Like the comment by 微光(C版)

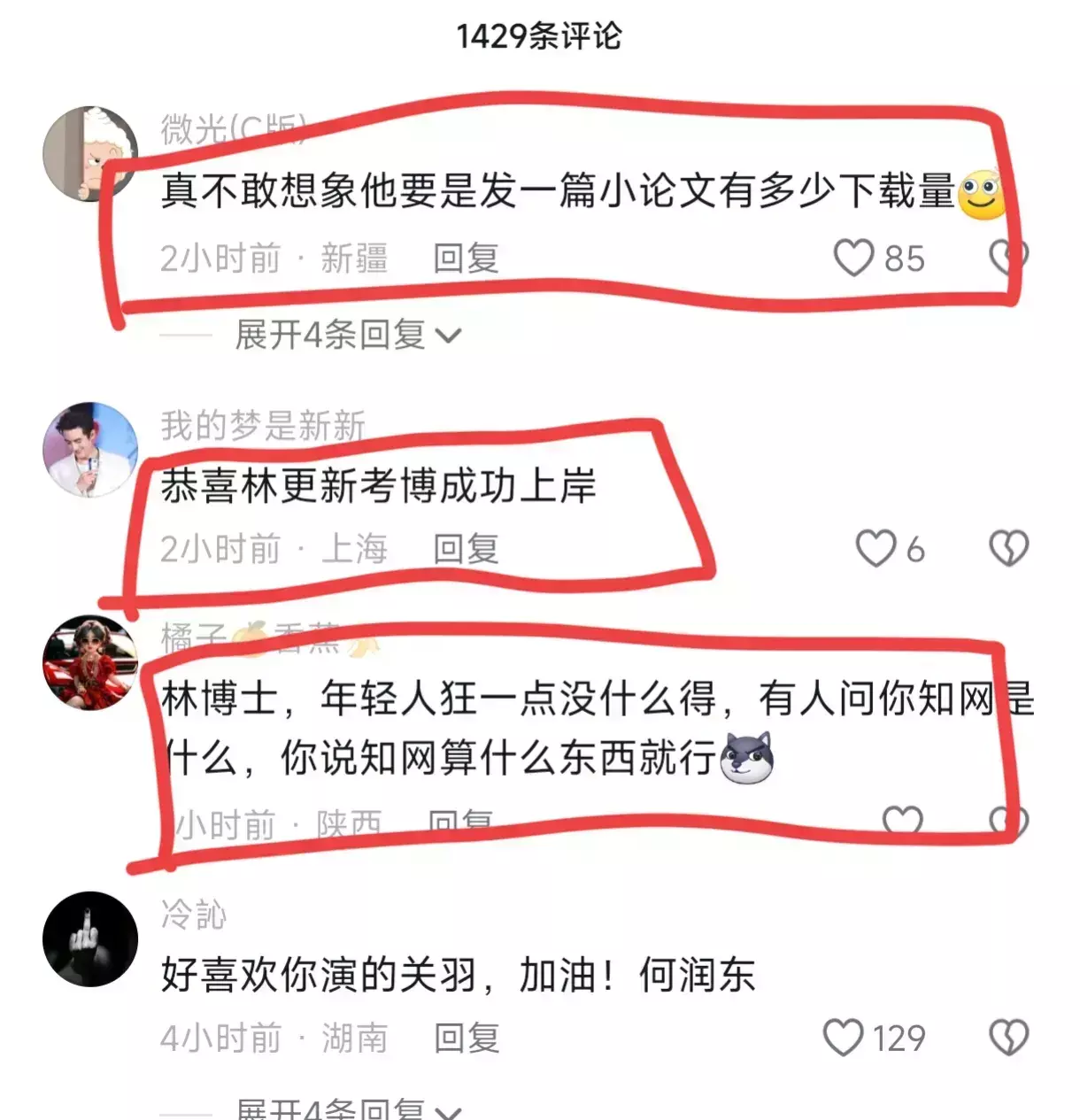(x=854, y=258)
